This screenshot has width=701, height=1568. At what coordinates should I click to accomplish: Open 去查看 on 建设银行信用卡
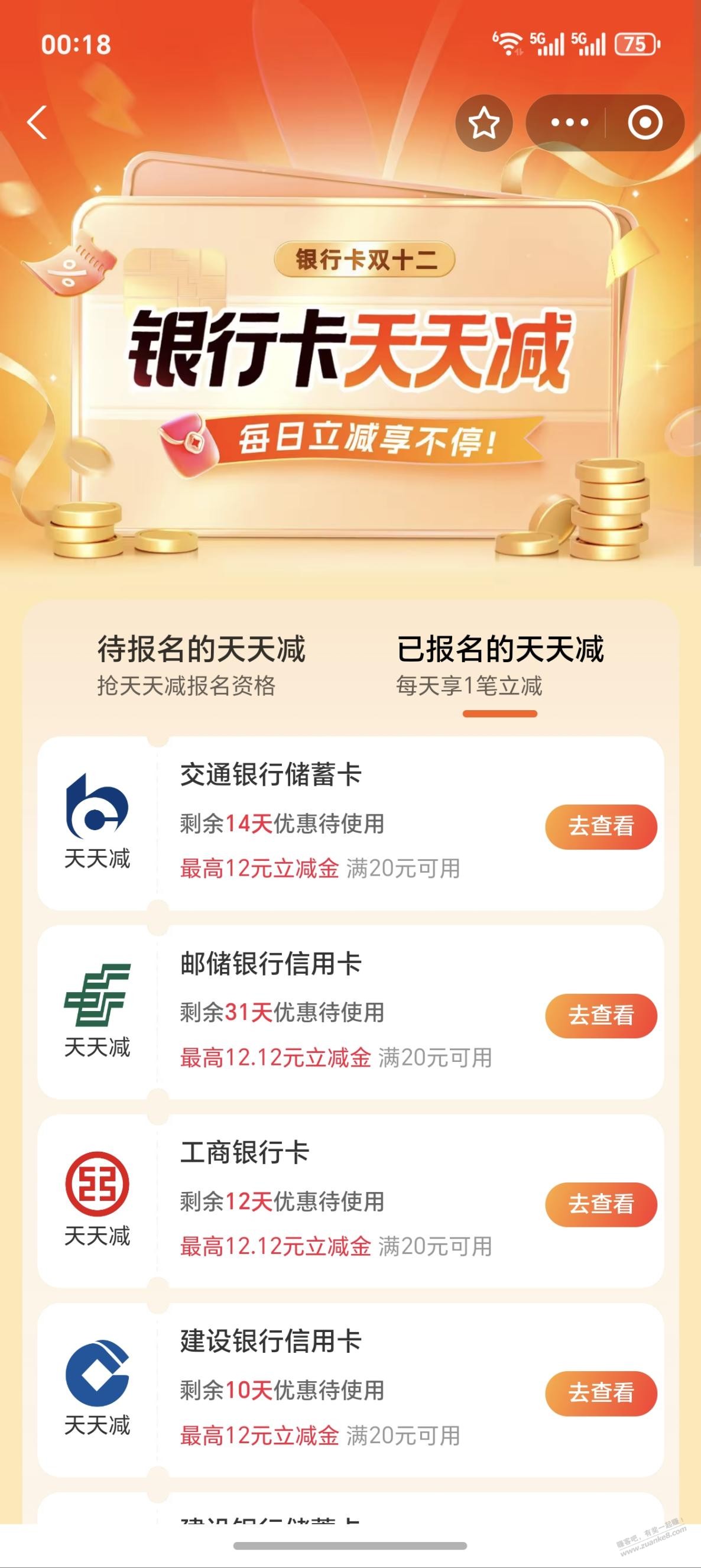pyautogui.click(x=601, y=1392)
